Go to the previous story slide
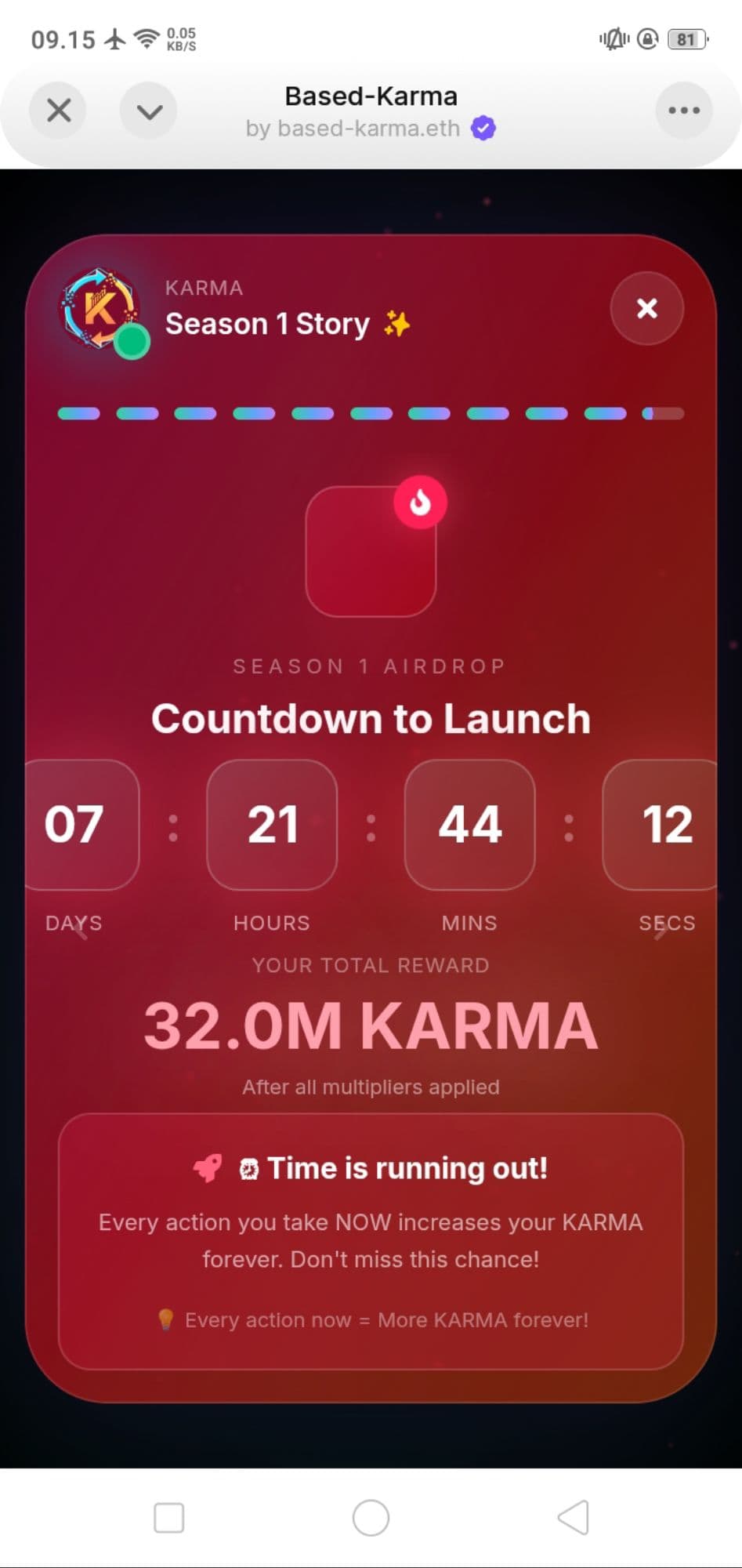 (x=81, y=930)
